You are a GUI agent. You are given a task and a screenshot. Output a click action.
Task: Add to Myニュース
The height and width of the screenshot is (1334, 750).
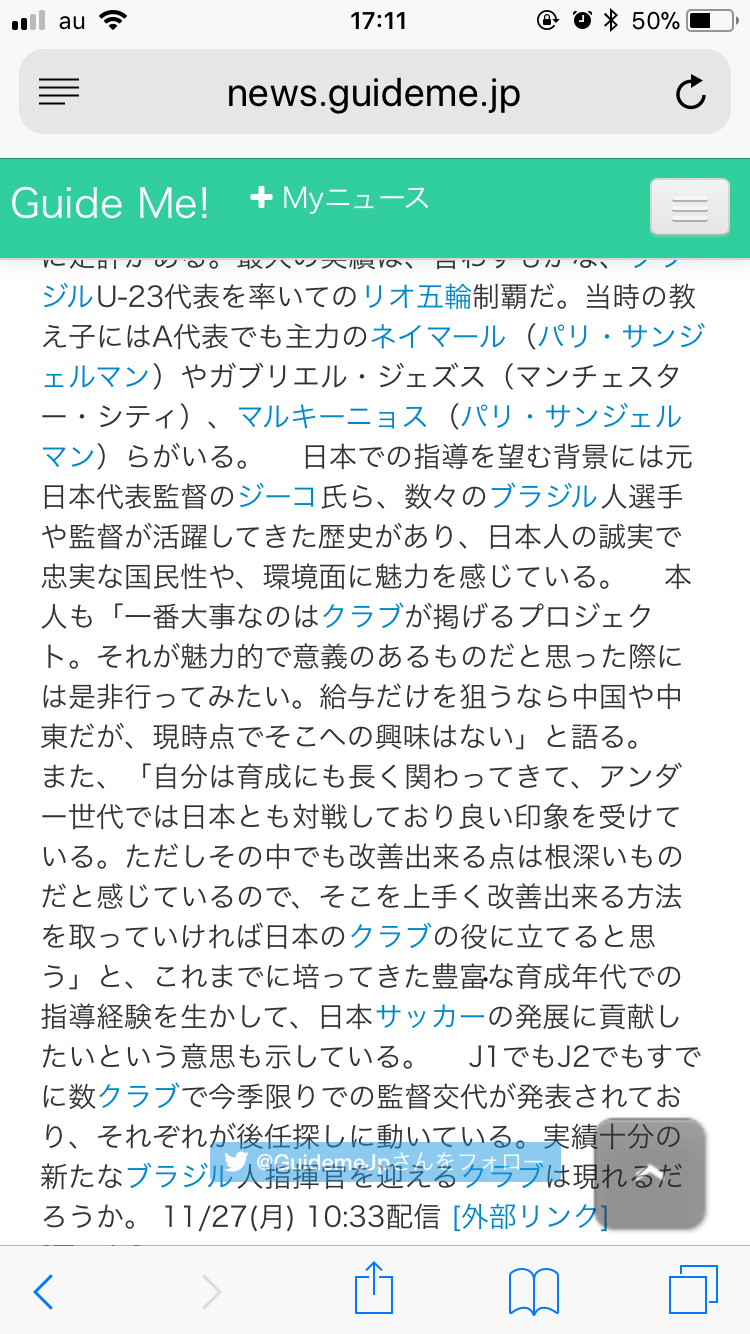[x=340, y=199]
